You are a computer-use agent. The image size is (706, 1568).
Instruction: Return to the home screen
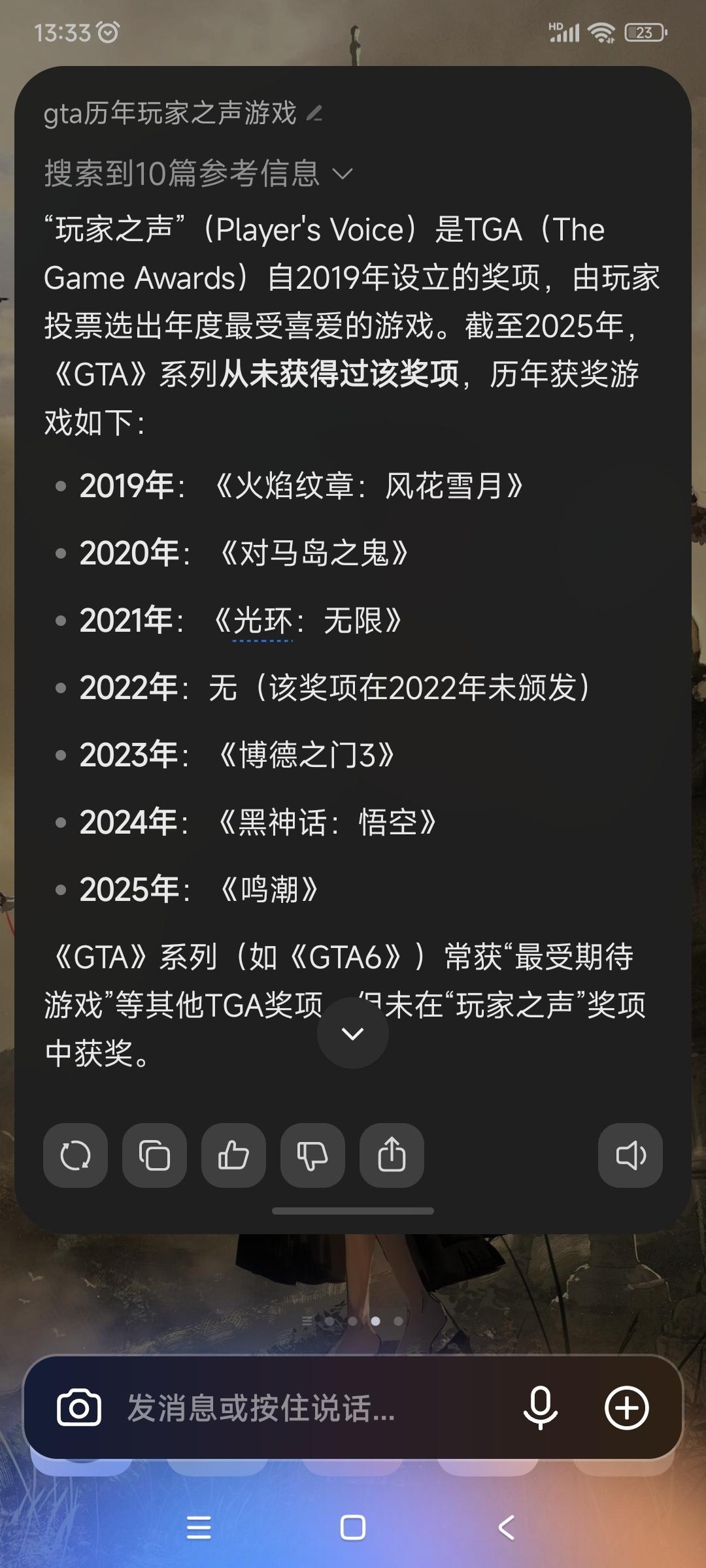(353, 1527)
